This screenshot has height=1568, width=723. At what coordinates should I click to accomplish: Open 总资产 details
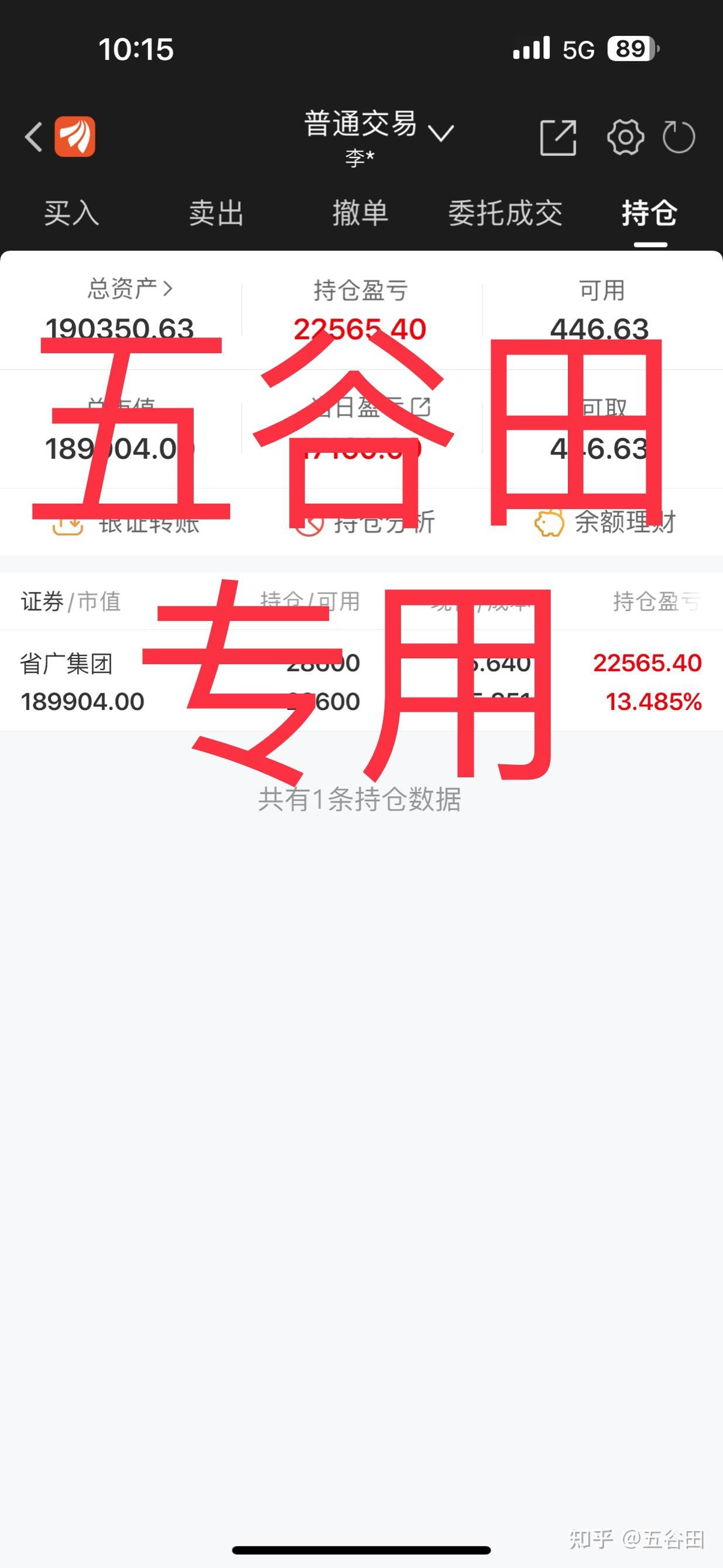tap(130, 289)
